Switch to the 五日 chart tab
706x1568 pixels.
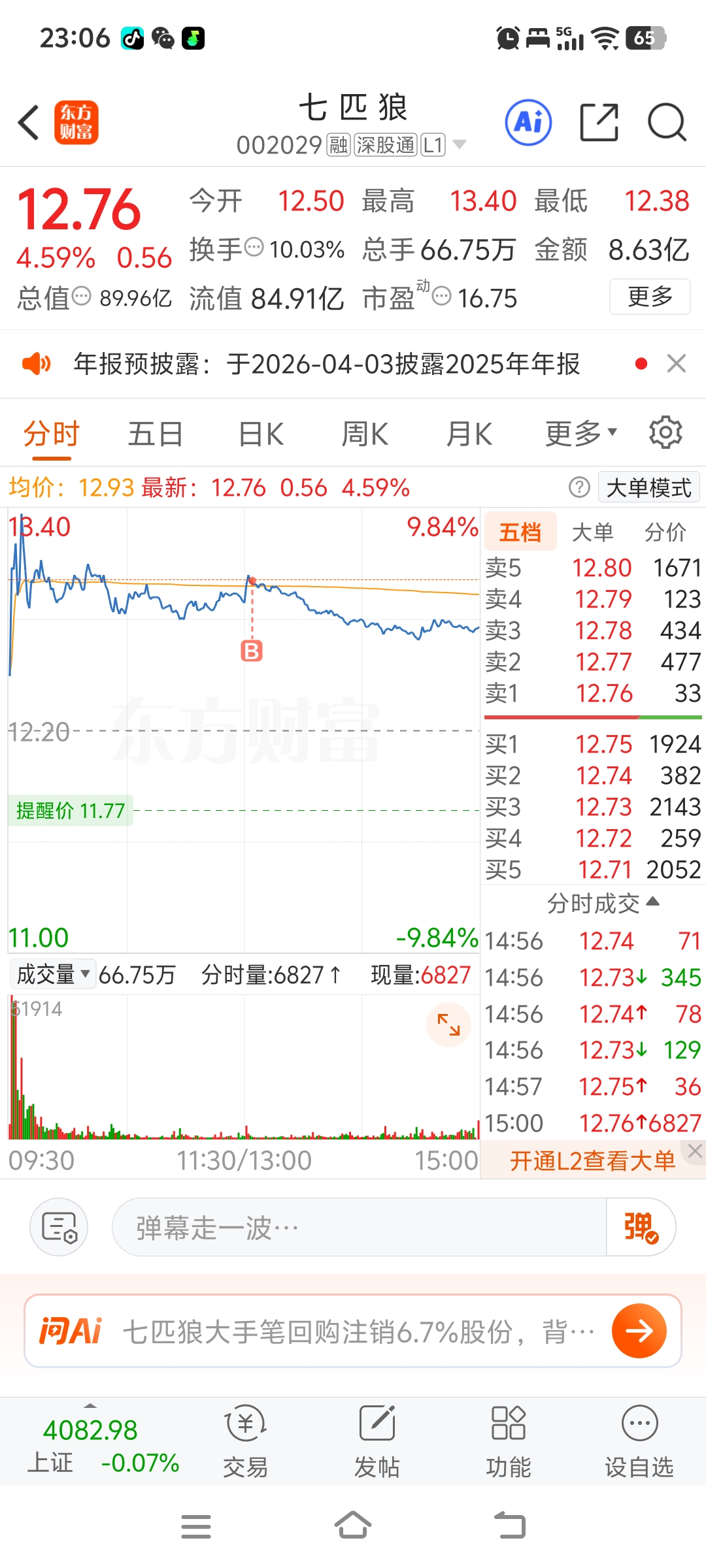[155, 434]
